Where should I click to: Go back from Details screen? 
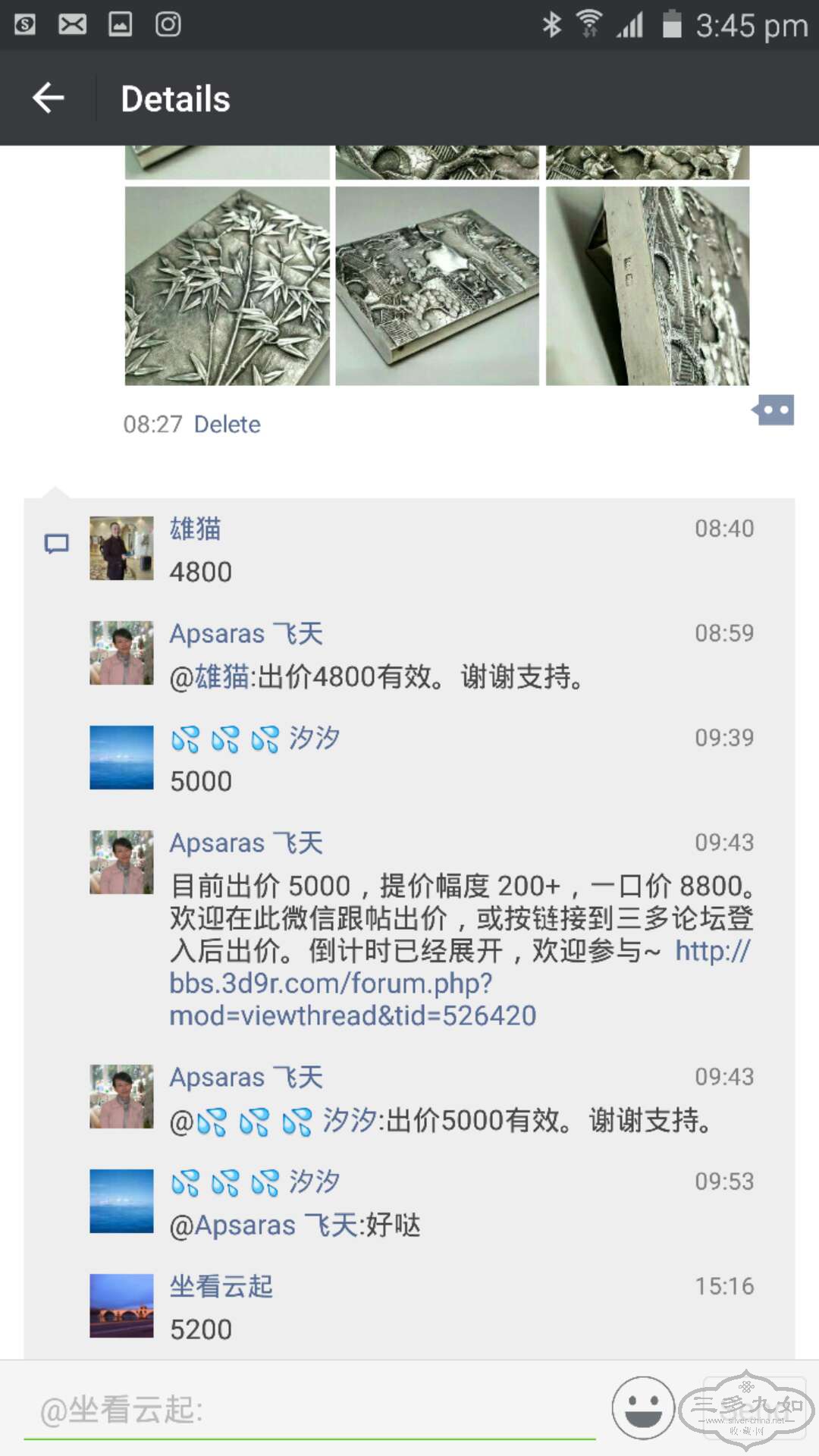(x=49, y=98)
